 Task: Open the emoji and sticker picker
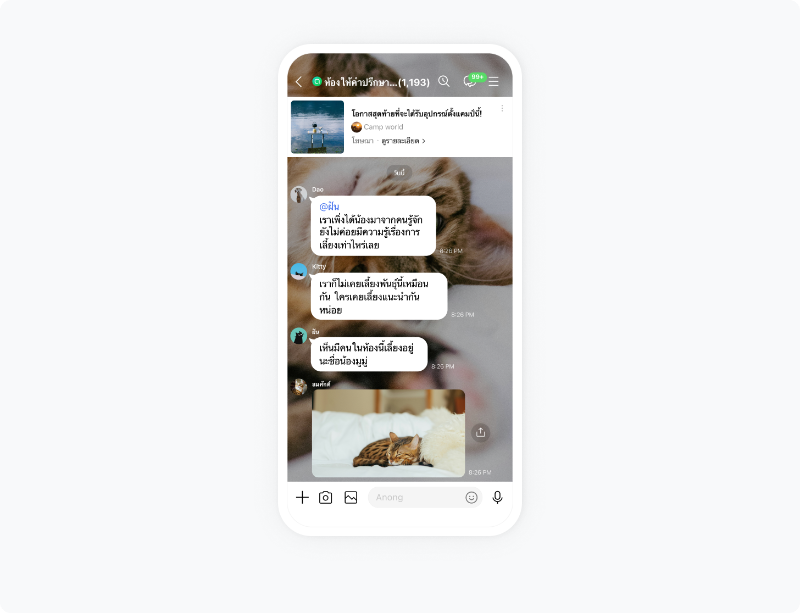point(471,498)
